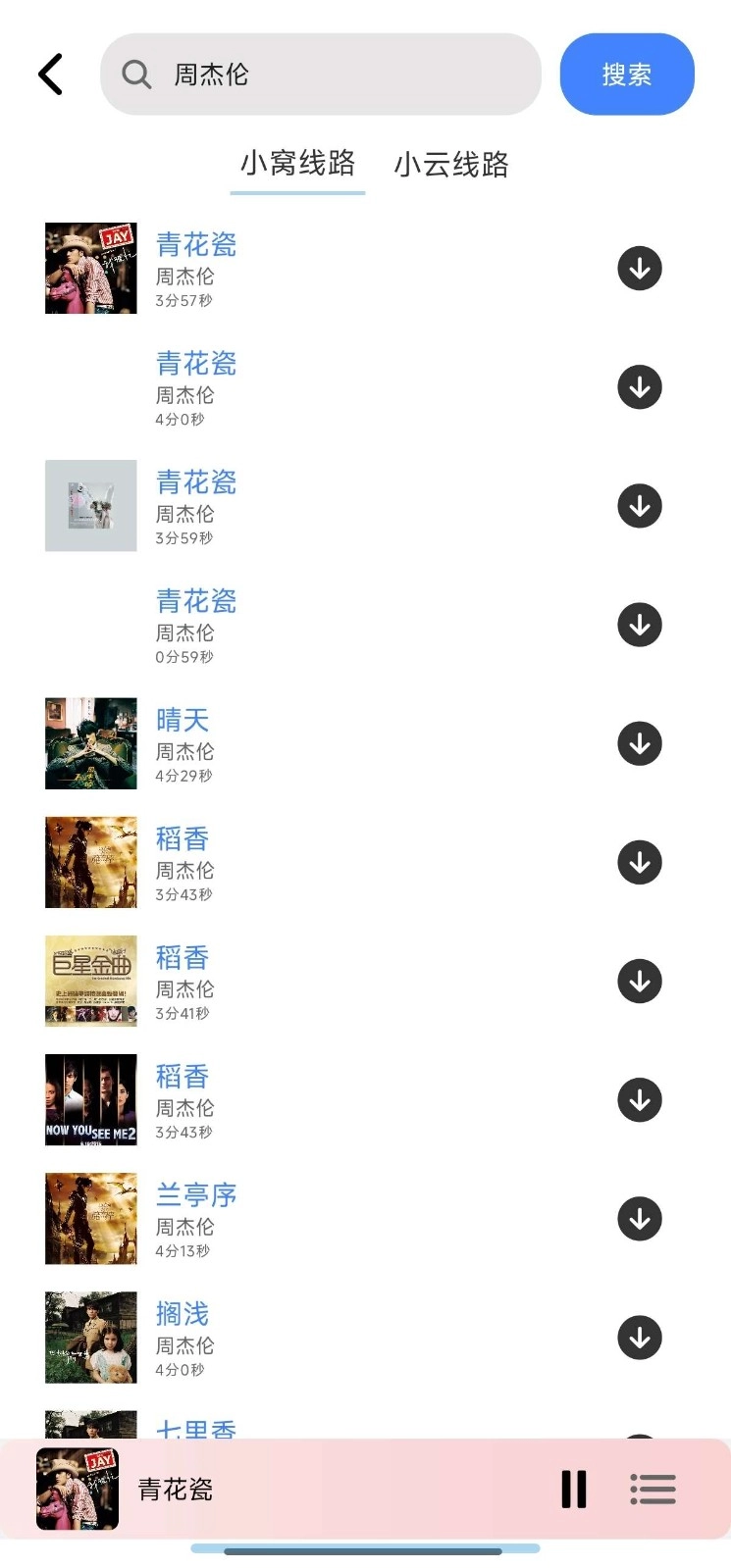Download the 3分59秒 version of 青花瓷

639,506
